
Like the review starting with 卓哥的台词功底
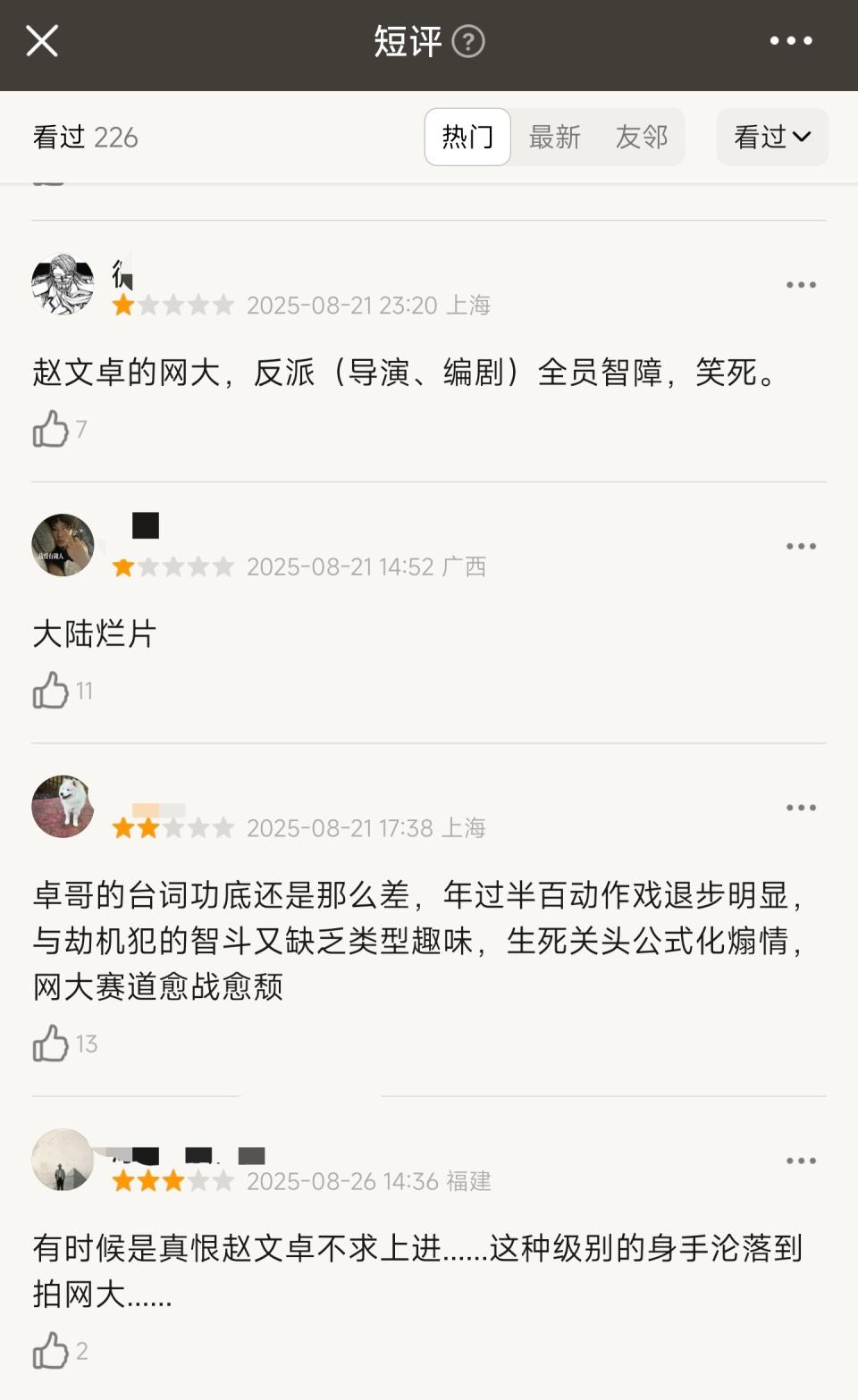(x=51, y=1044)
